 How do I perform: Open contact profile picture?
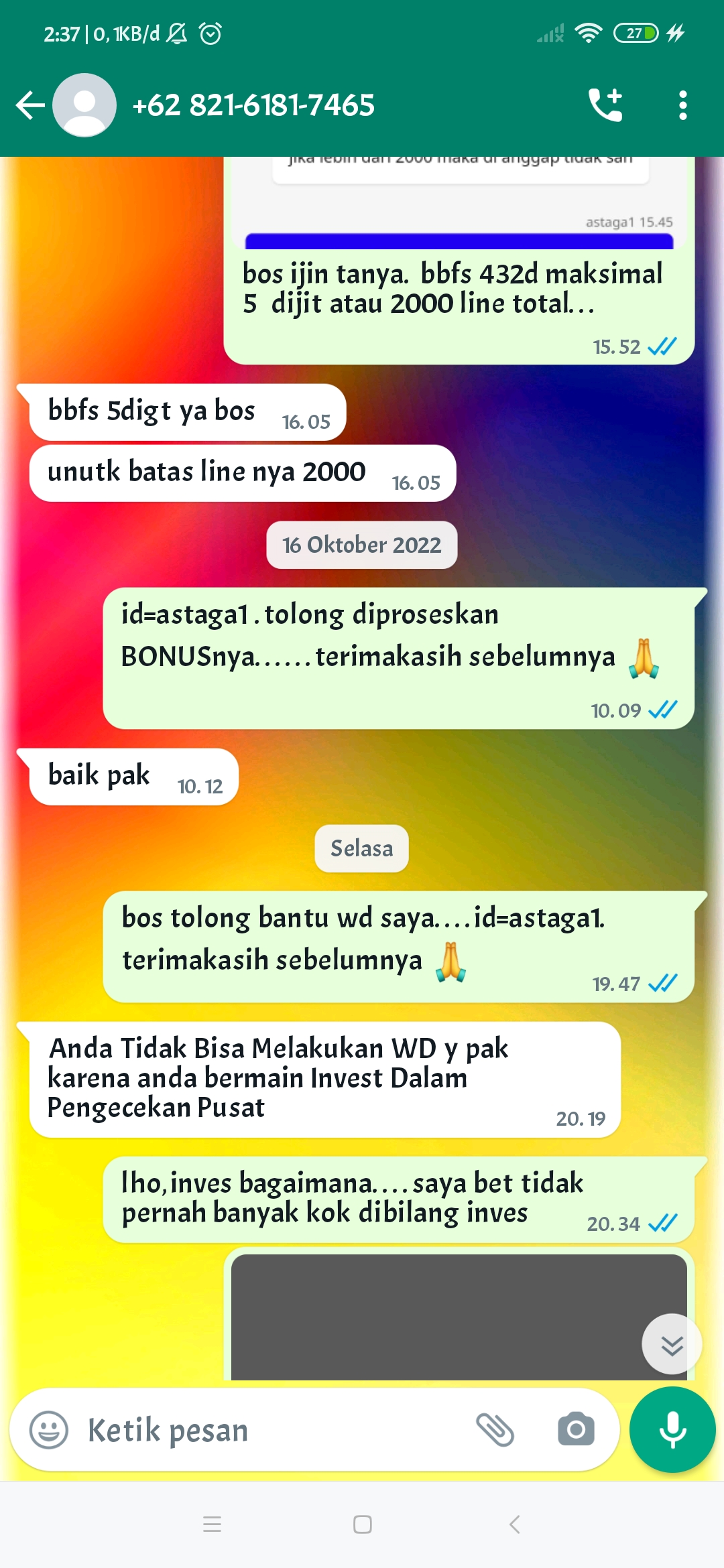tap(84, 105)
